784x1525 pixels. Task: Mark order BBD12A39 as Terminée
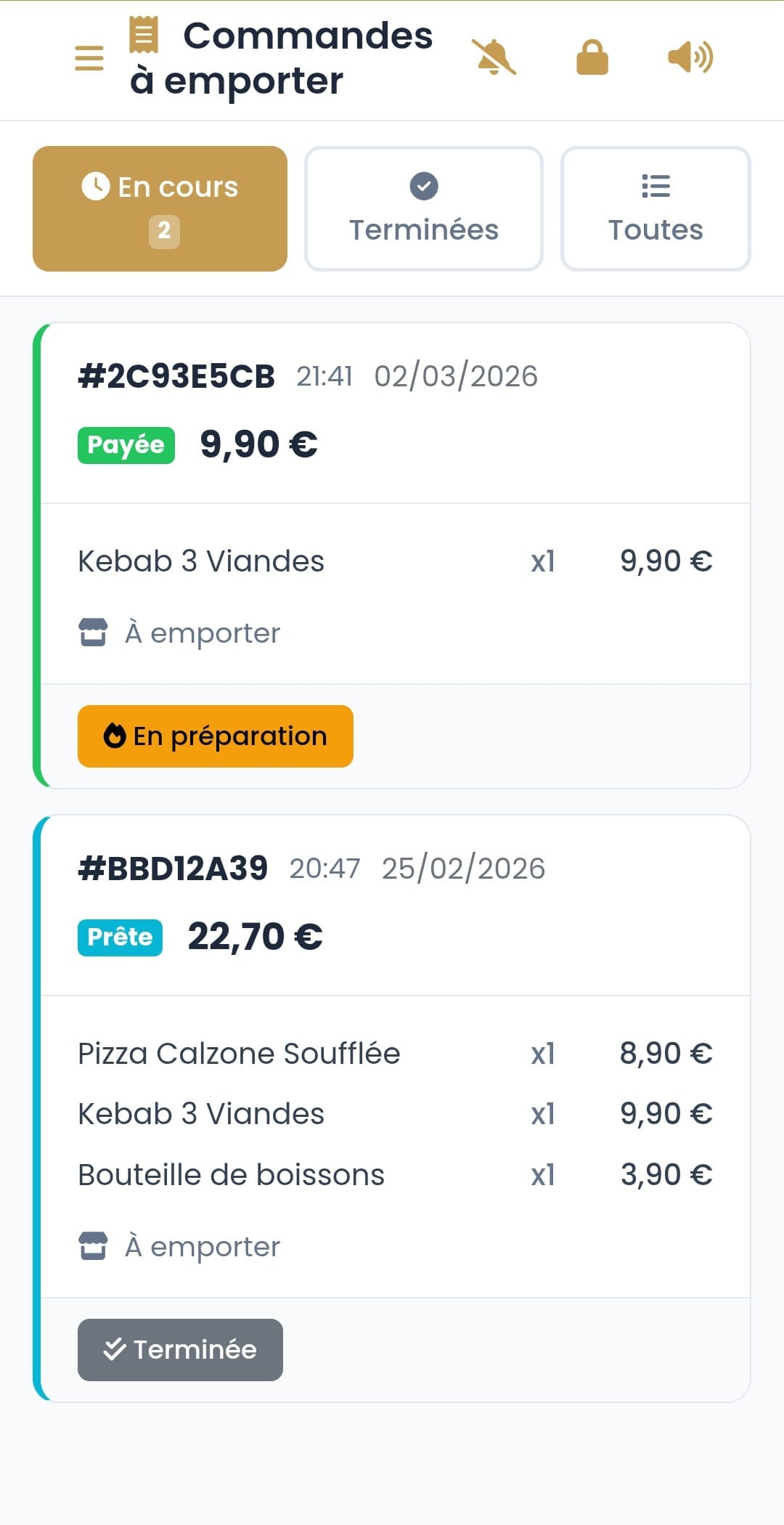coord(179,1349)
